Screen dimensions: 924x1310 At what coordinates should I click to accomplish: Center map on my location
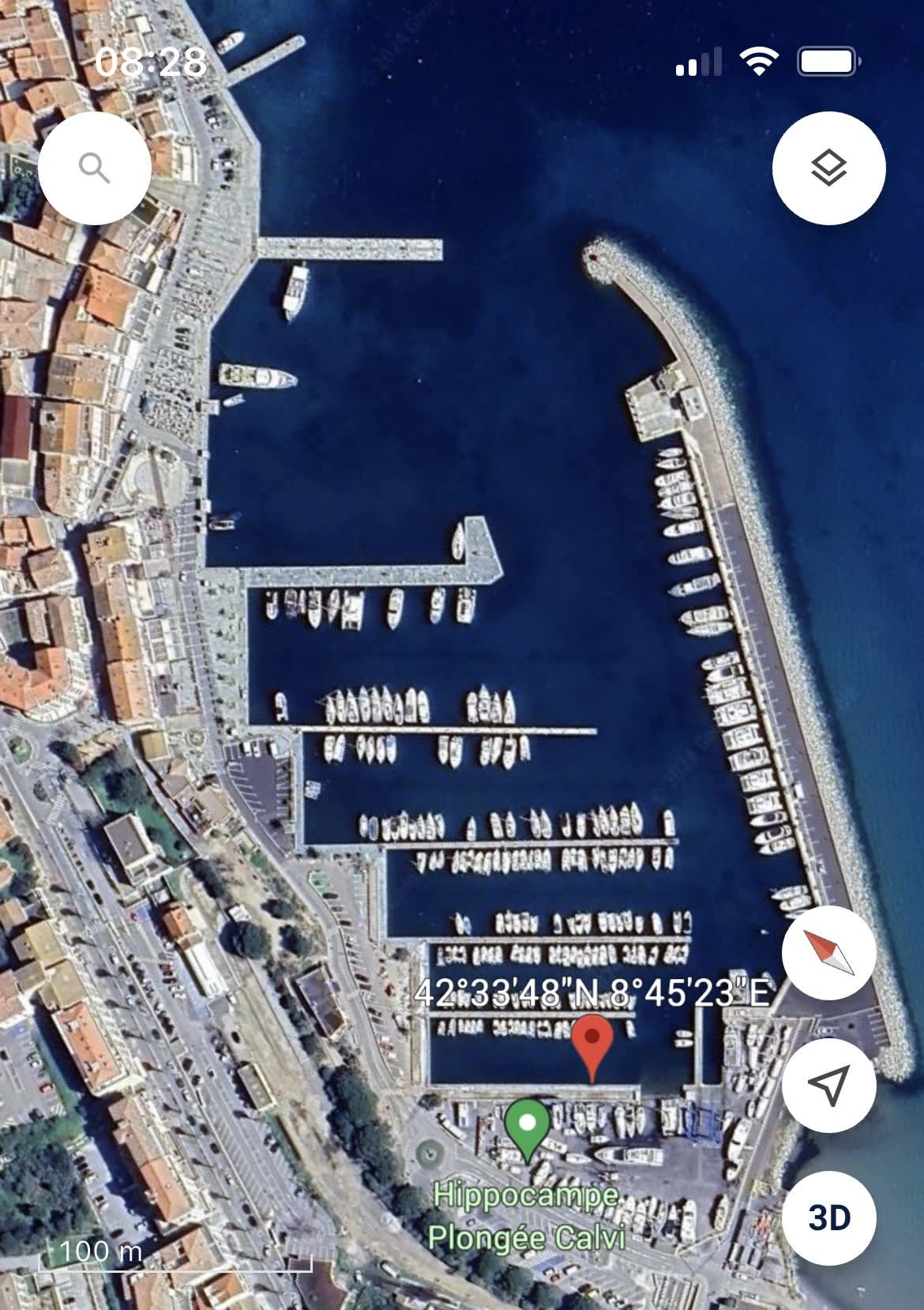point(828,1085)
